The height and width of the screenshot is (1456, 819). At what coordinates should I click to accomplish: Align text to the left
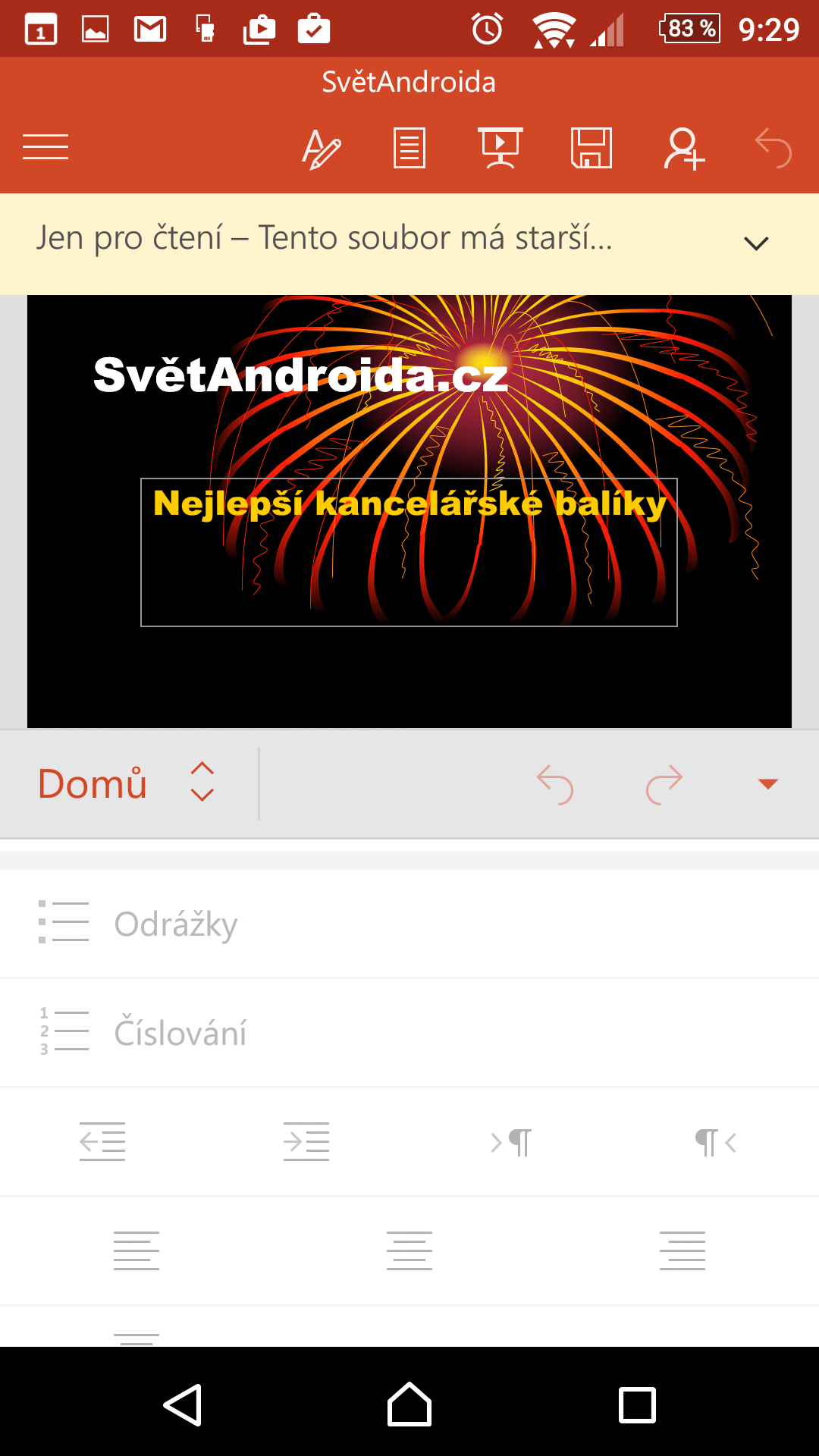click(x=136, y=1250)
